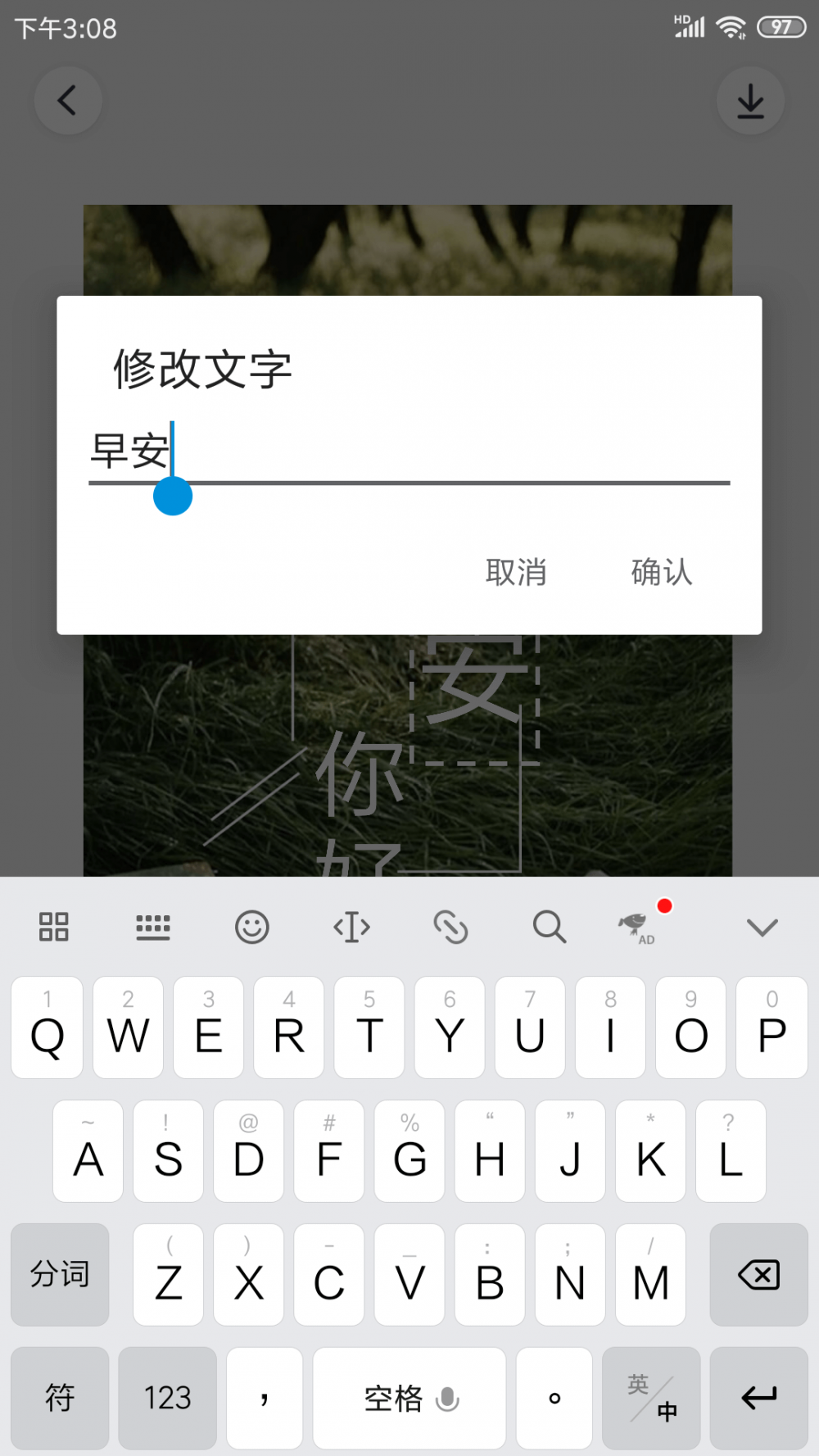Tap the text field containing 早安
The image size is (819, 1456).
pos(409,452)
